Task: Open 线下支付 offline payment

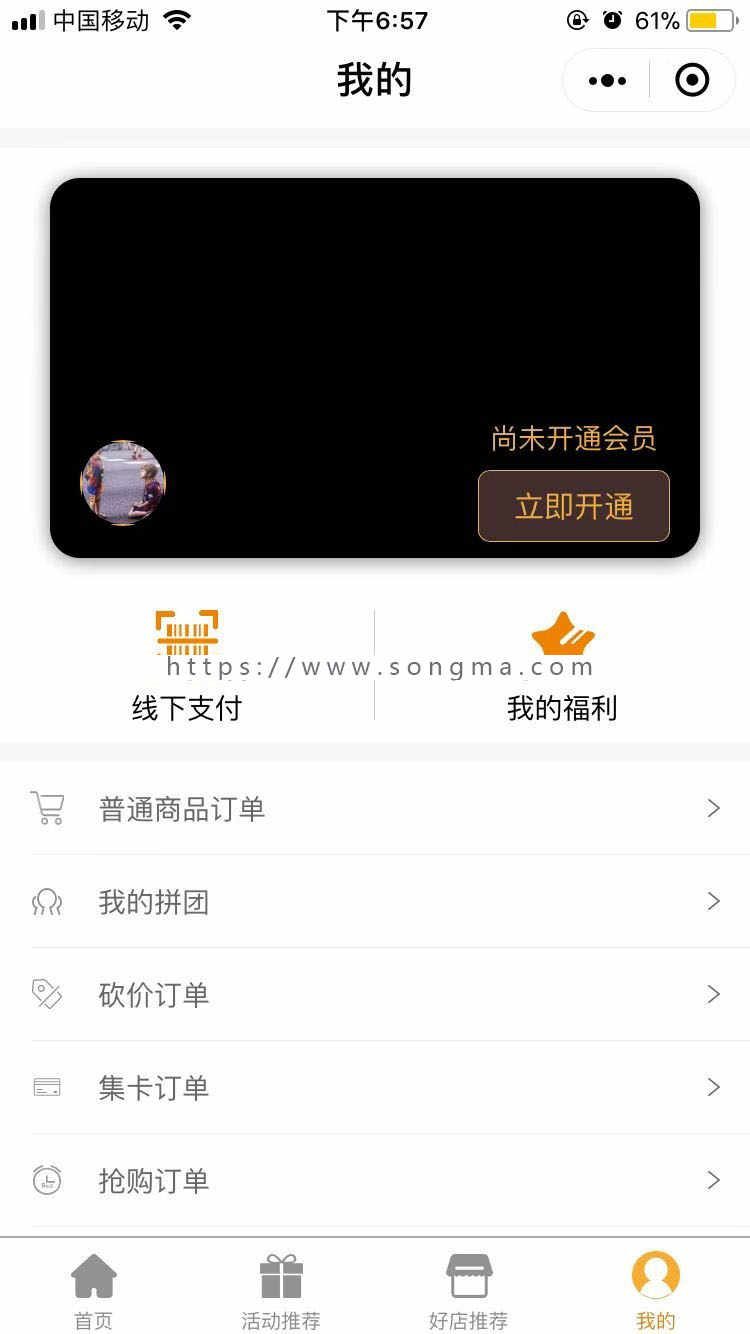Action: 187,665
